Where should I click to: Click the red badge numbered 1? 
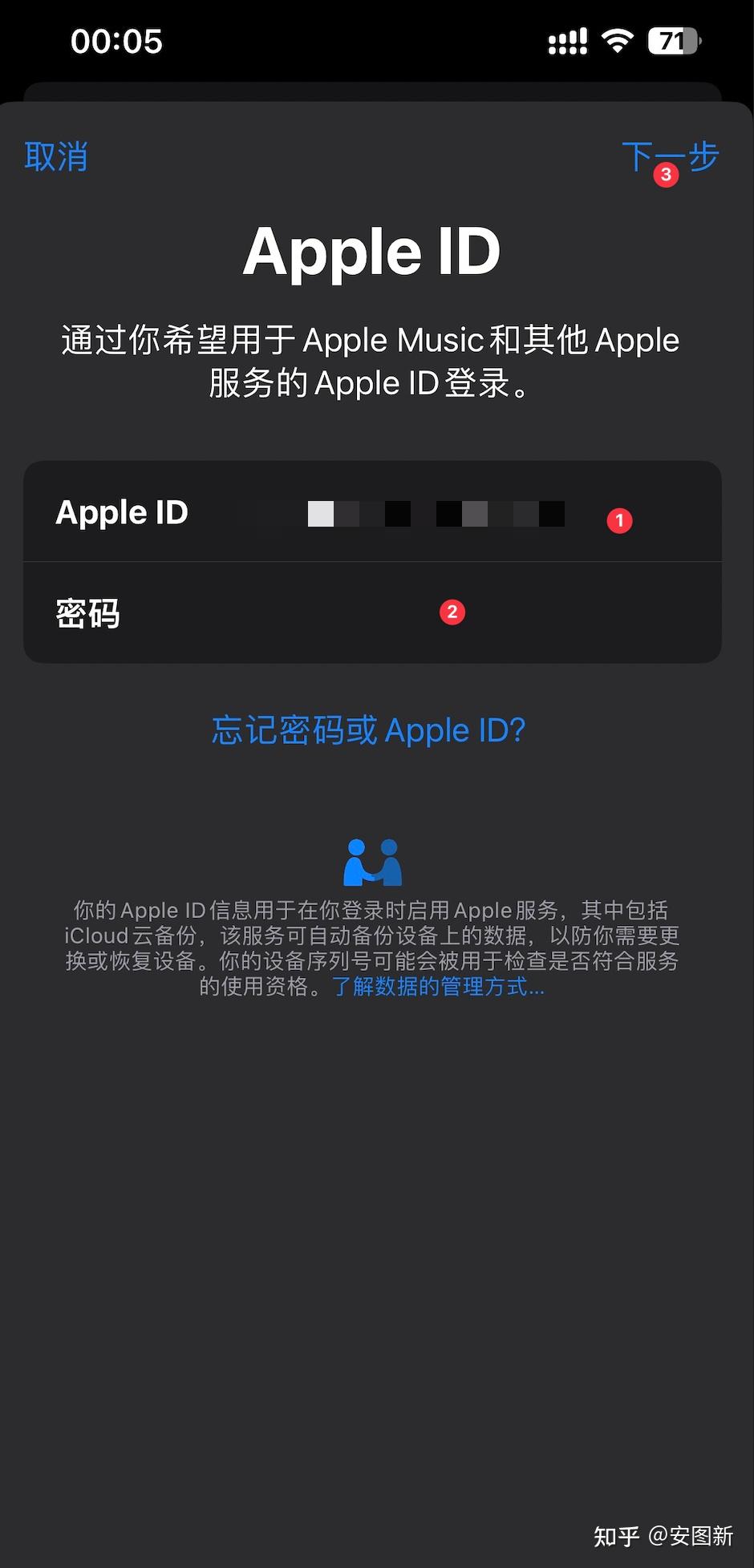(619, 520)
